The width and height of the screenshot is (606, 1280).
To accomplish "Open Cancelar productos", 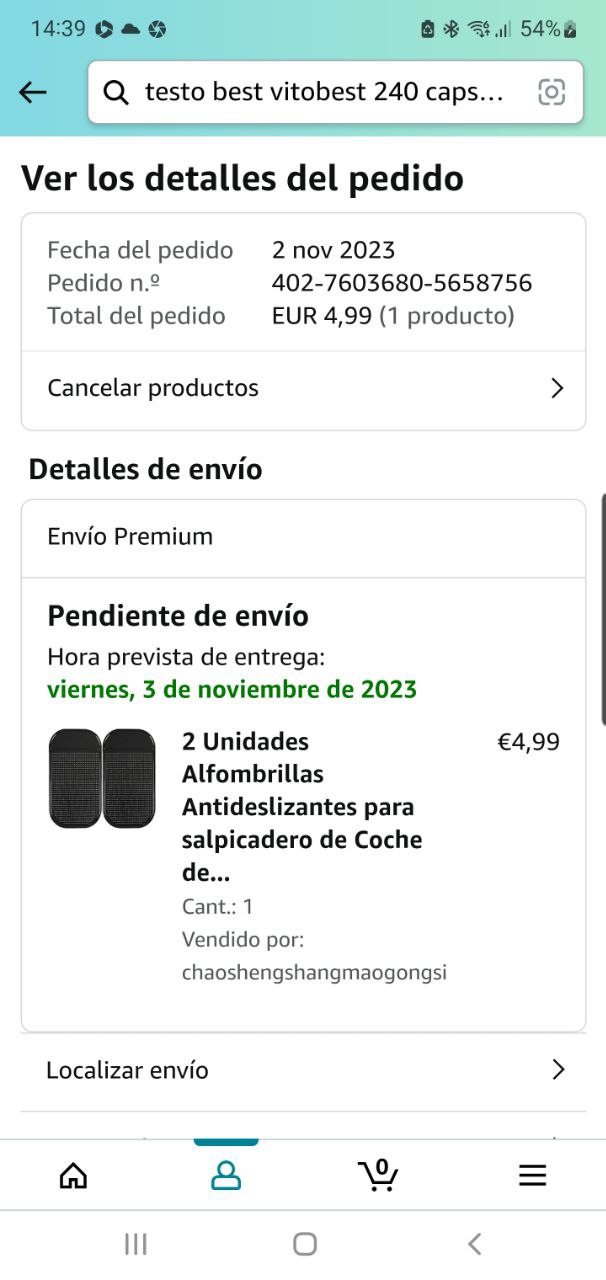I will 303,389.
